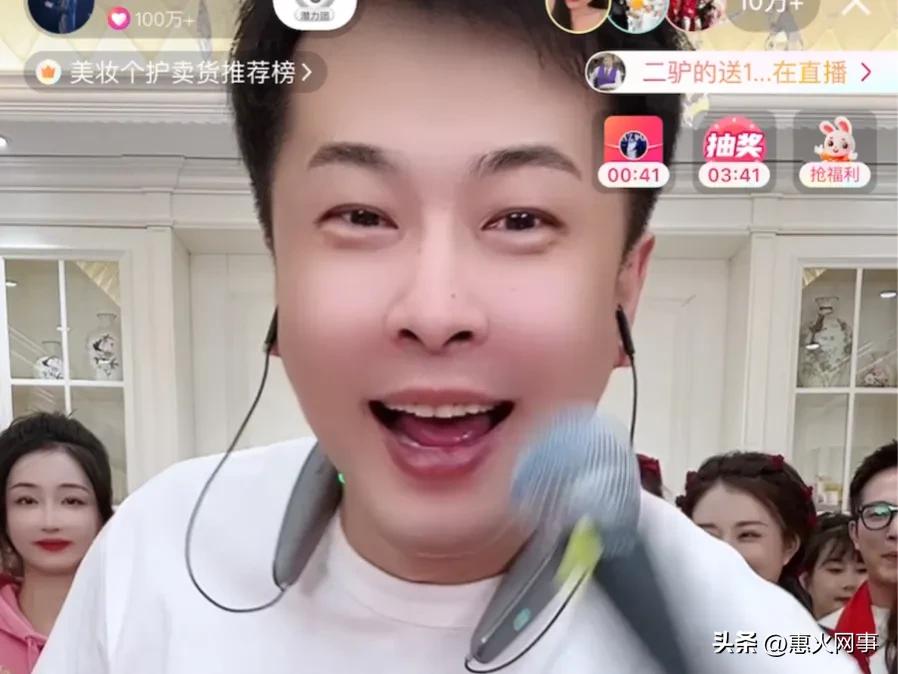
Task: Tap the 抢福利 rabbit icon
Action: tap(834, 151)
